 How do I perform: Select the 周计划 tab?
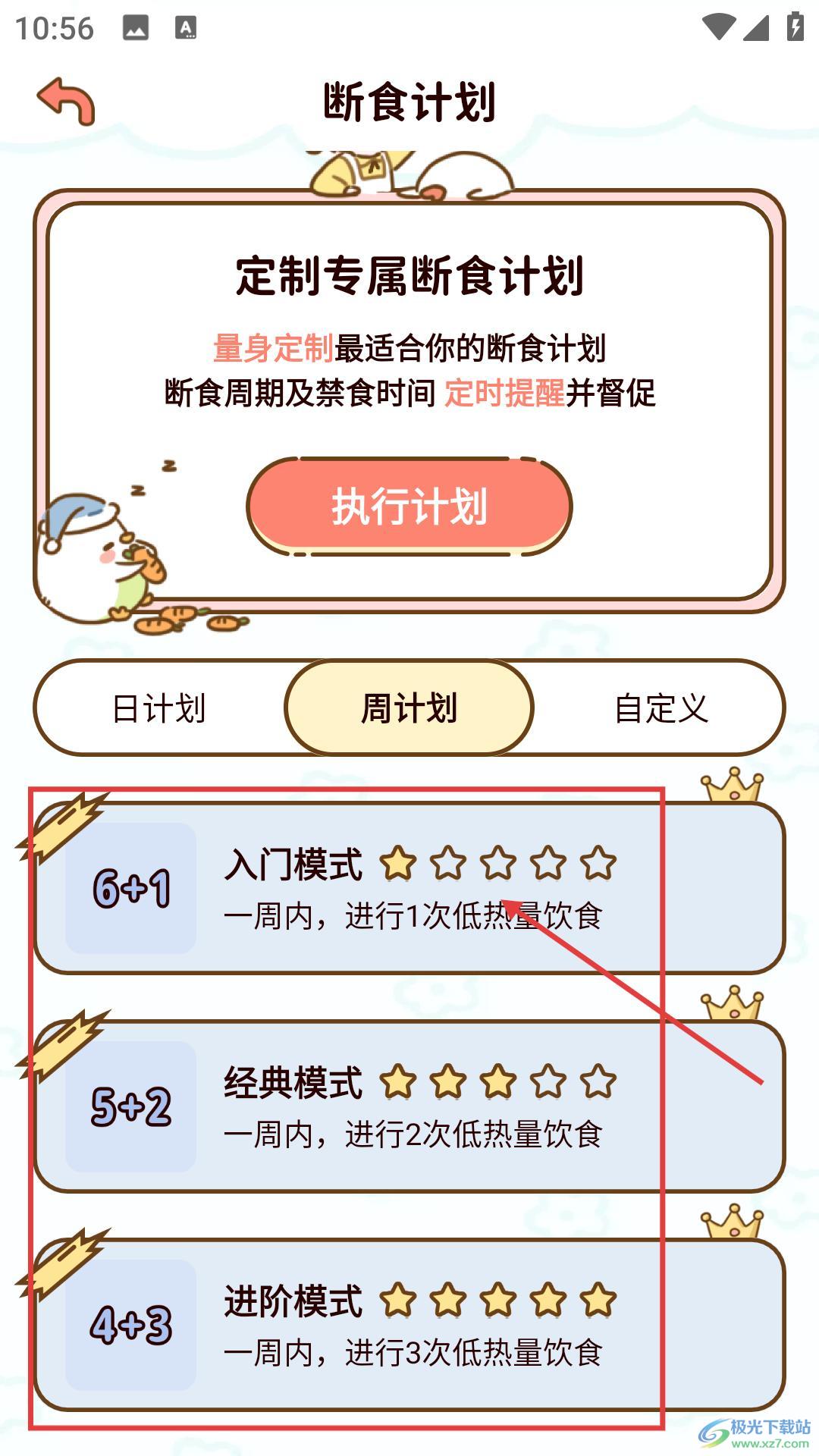[409, 708]
